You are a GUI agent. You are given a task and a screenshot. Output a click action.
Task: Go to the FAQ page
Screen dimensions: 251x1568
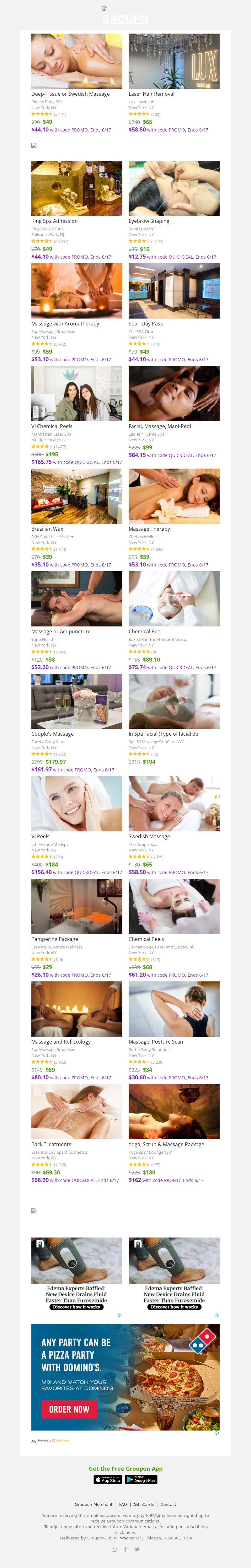[x=123, y=1504]
